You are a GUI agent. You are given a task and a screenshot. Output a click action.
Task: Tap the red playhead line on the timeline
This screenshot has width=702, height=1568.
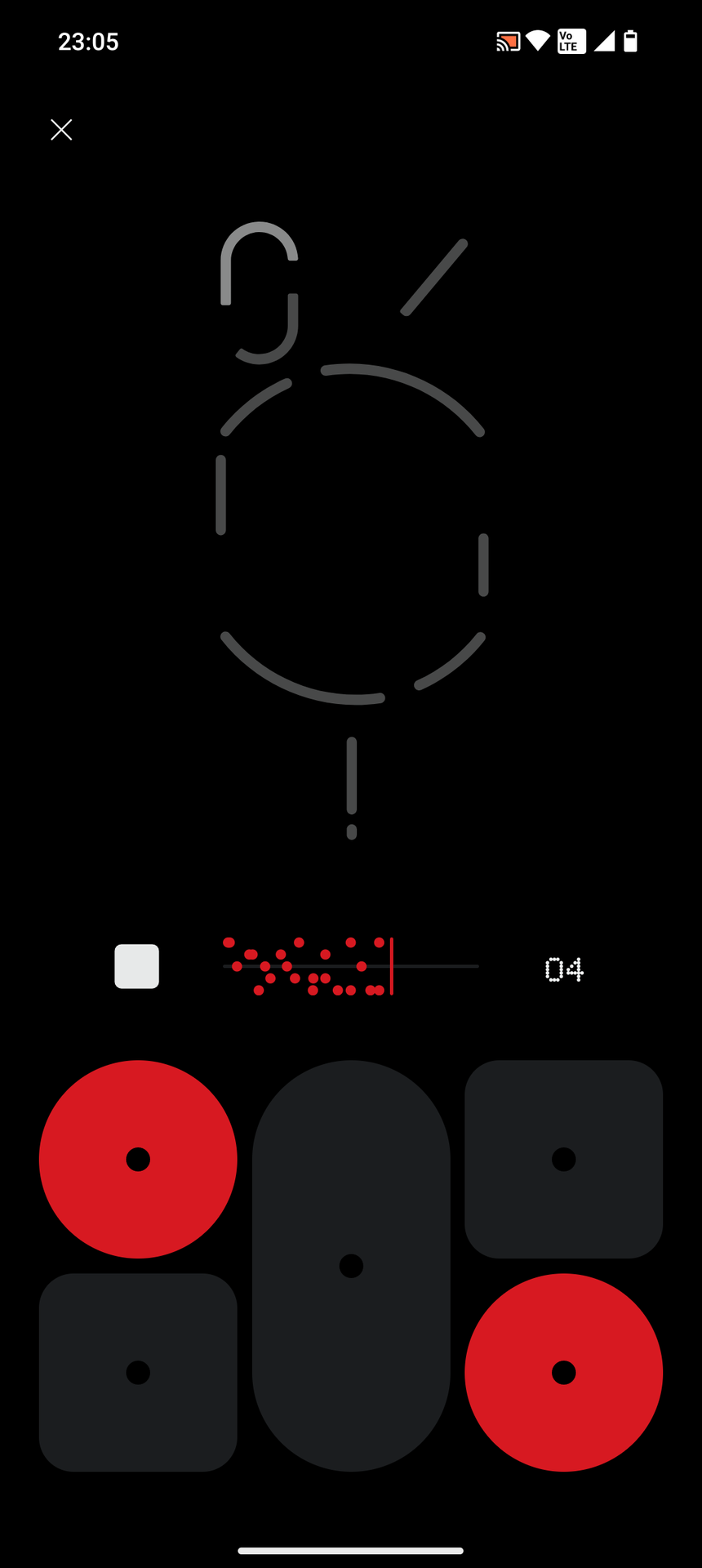[x=392, y=968]
